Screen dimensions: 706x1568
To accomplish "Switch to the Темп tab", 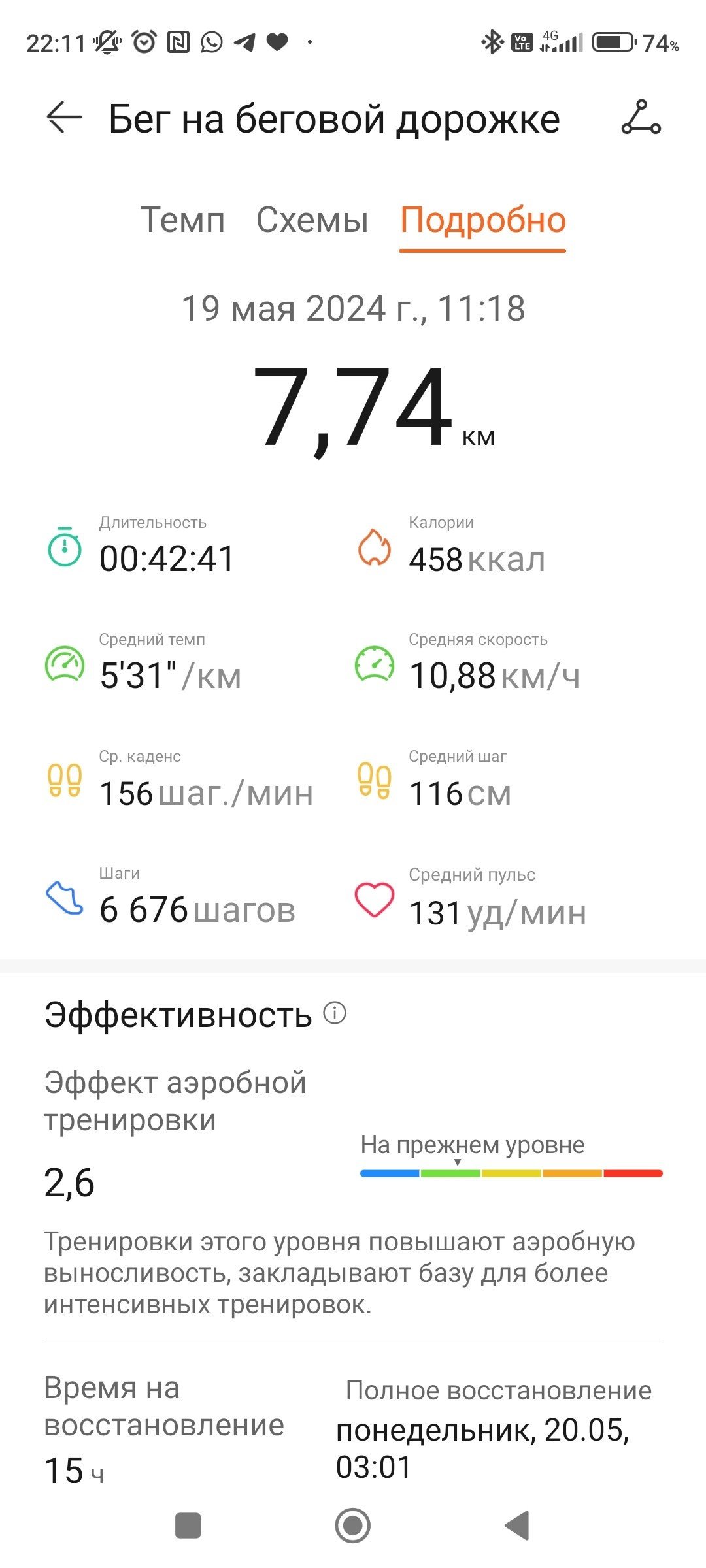I will [183, 220].
